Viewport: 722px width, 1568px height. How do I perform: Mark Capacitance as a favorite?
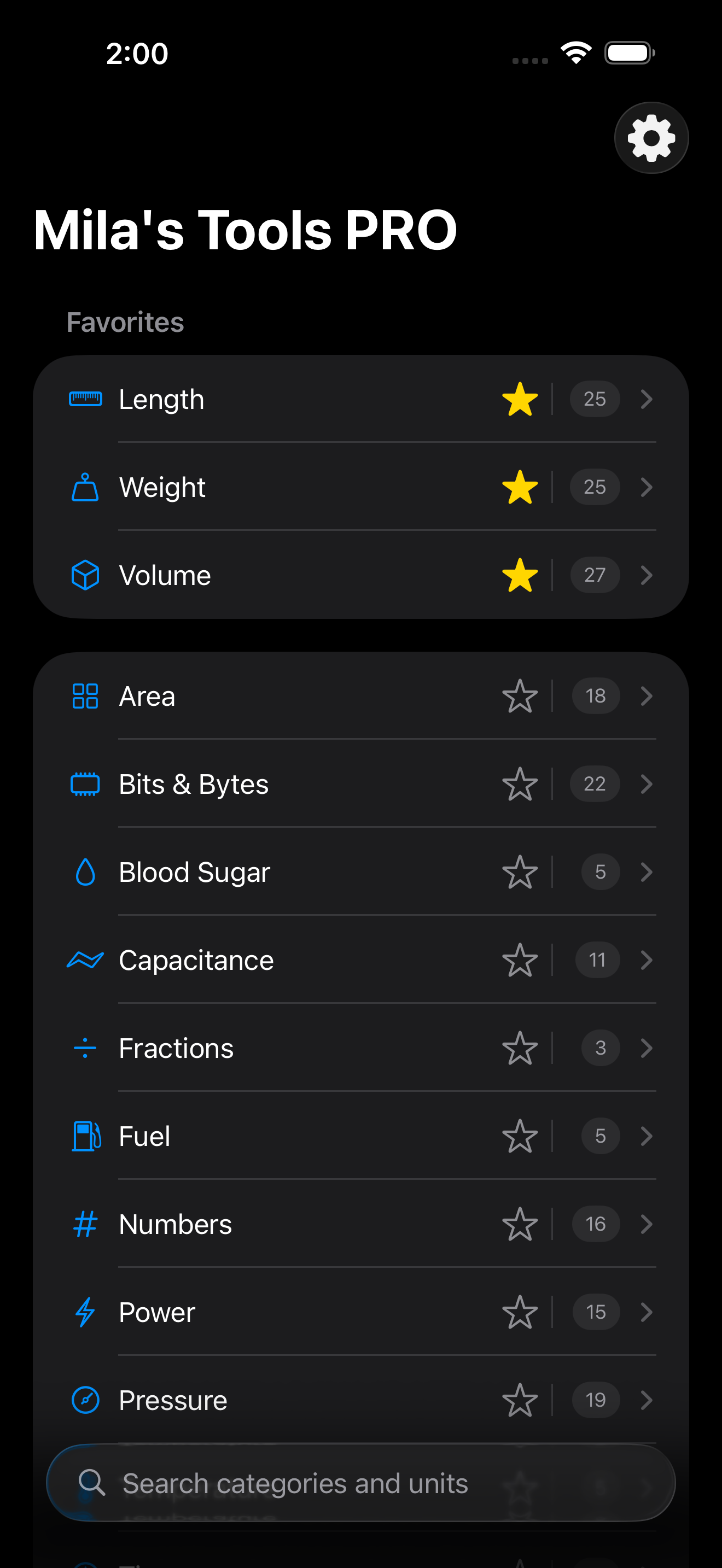coord(521,960)
